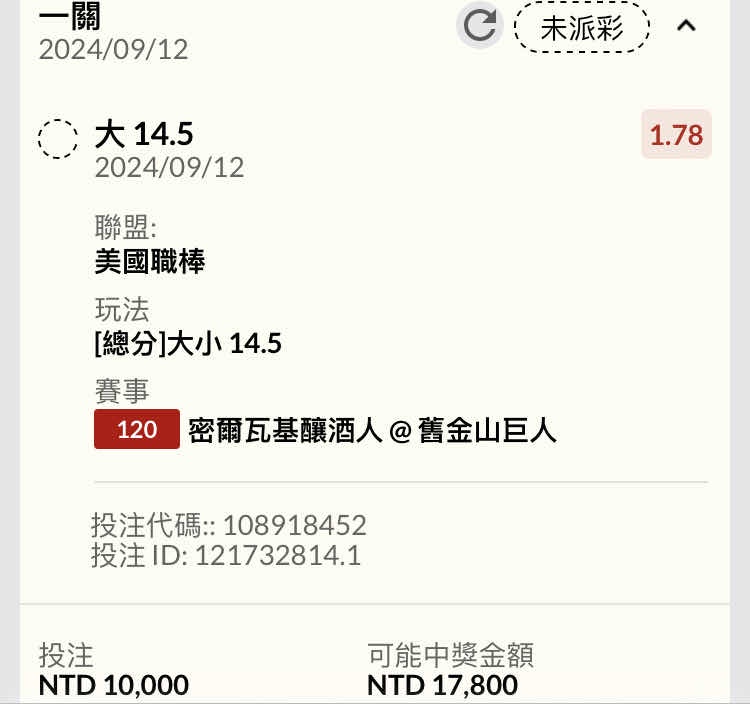Collapse the 一關 bet details
The height and width of the screenshot is (704, 750).
pos(686,27)
